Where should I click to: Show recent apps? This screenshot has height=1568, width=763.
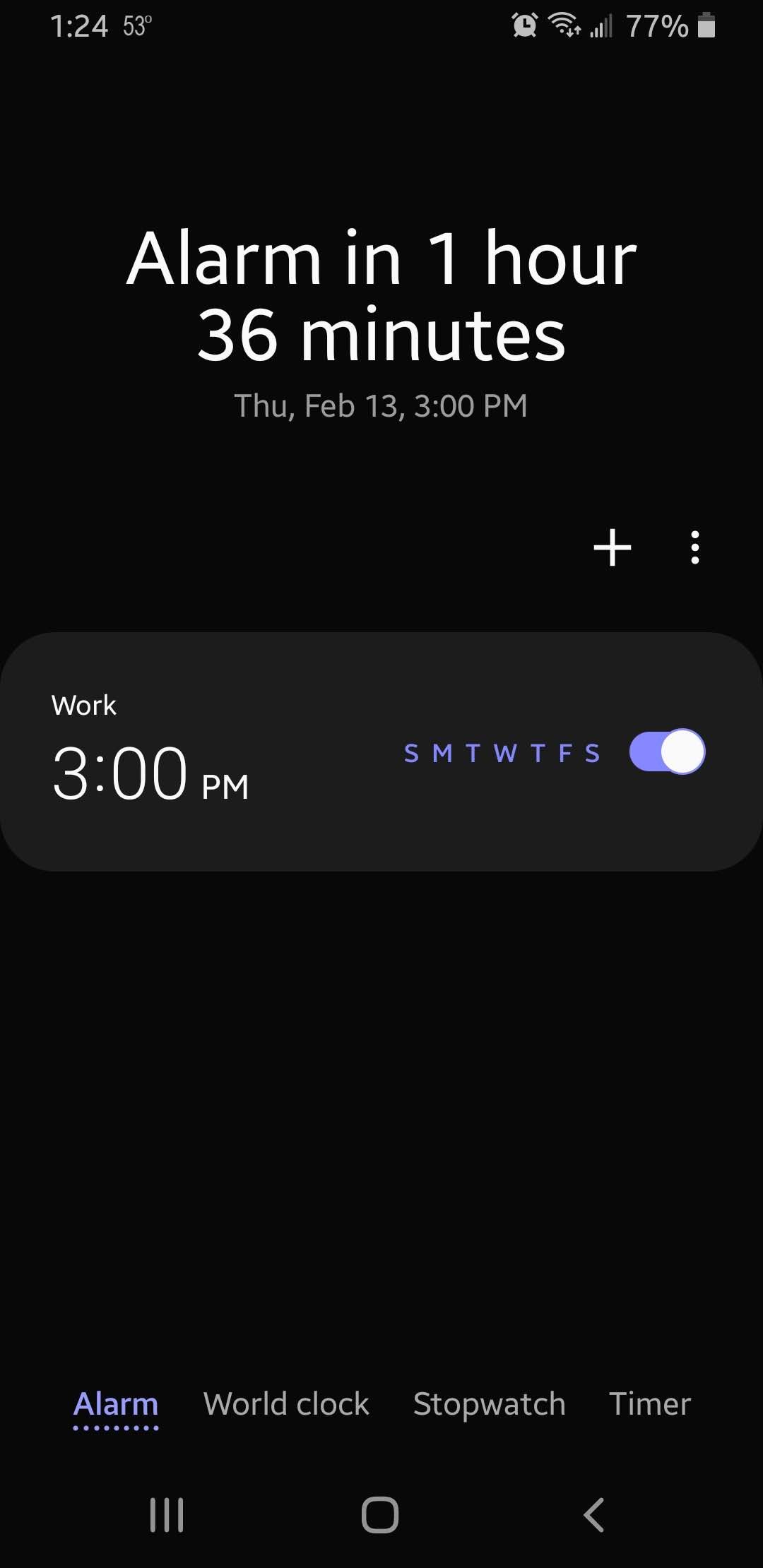[x=167, y=1514]
